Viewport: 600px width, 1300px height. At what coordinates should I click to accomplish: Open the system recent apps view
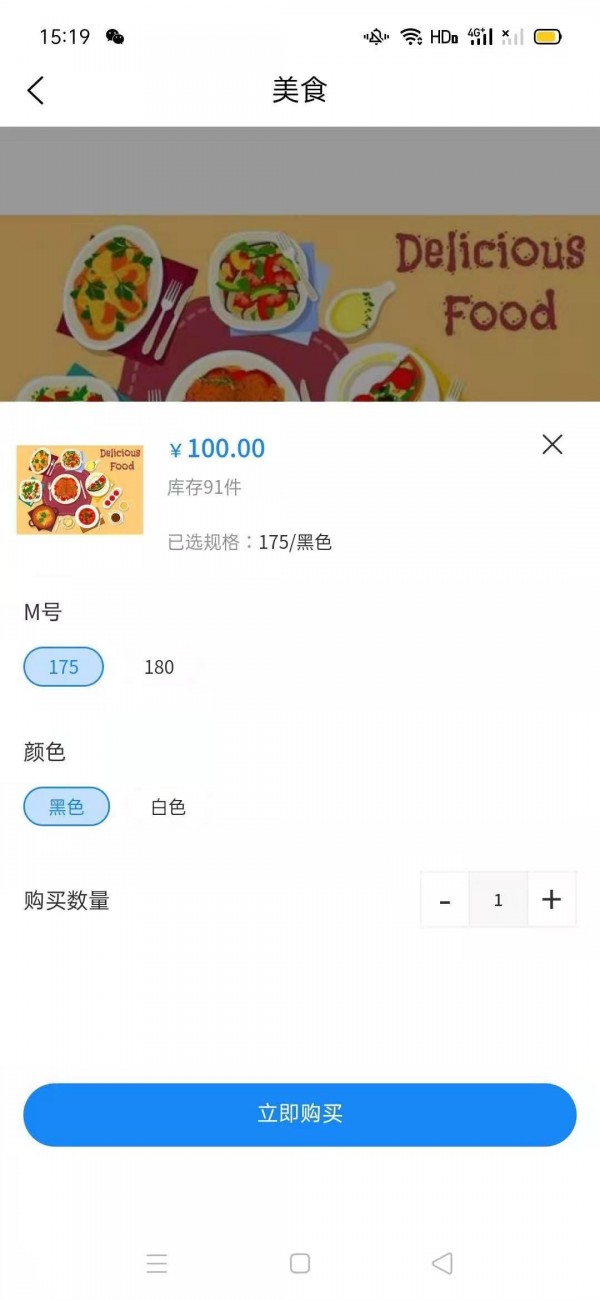[157, 1263]
